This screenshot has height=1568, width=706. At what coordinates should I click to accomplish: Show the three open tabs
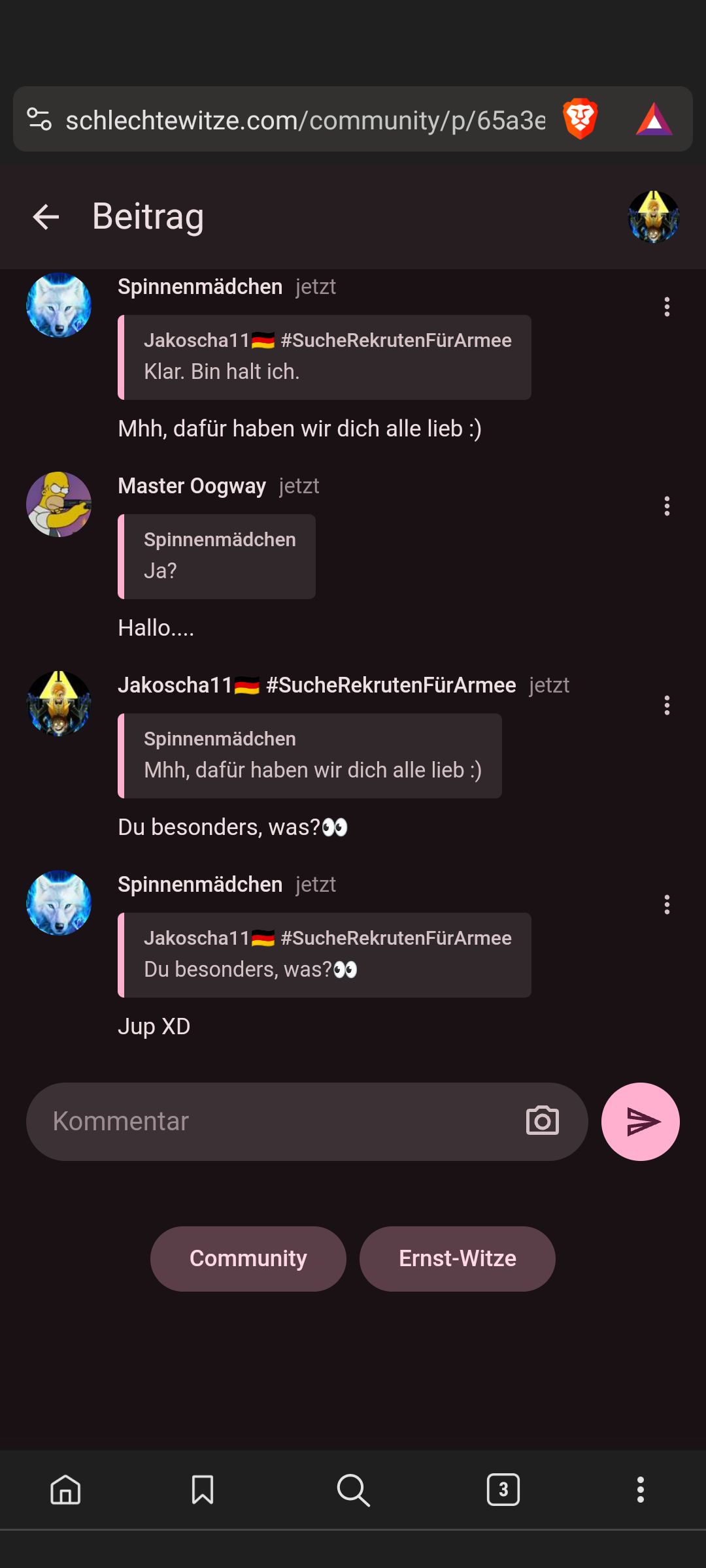pos(503,1490)
